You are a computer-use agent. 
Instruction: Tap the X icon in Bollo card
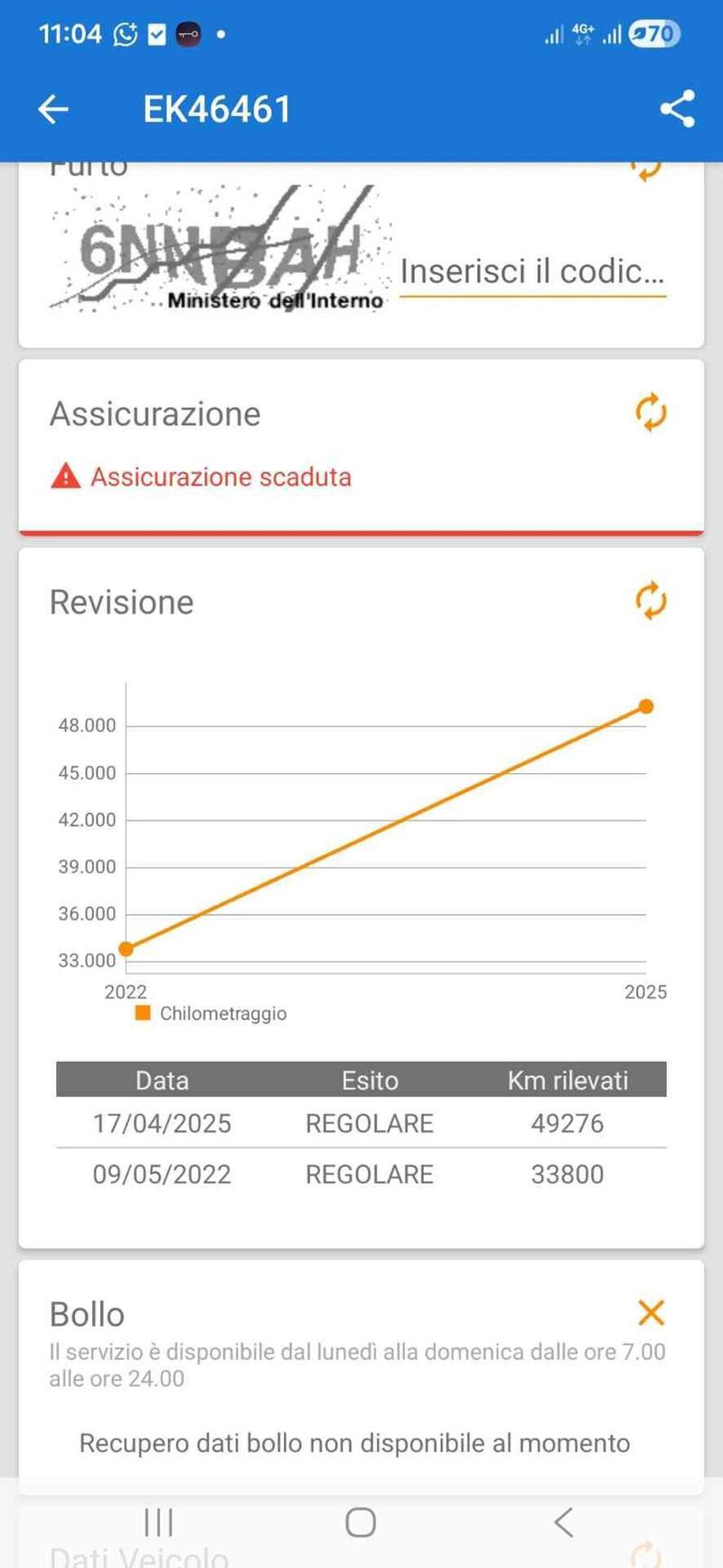(651, 1312)
